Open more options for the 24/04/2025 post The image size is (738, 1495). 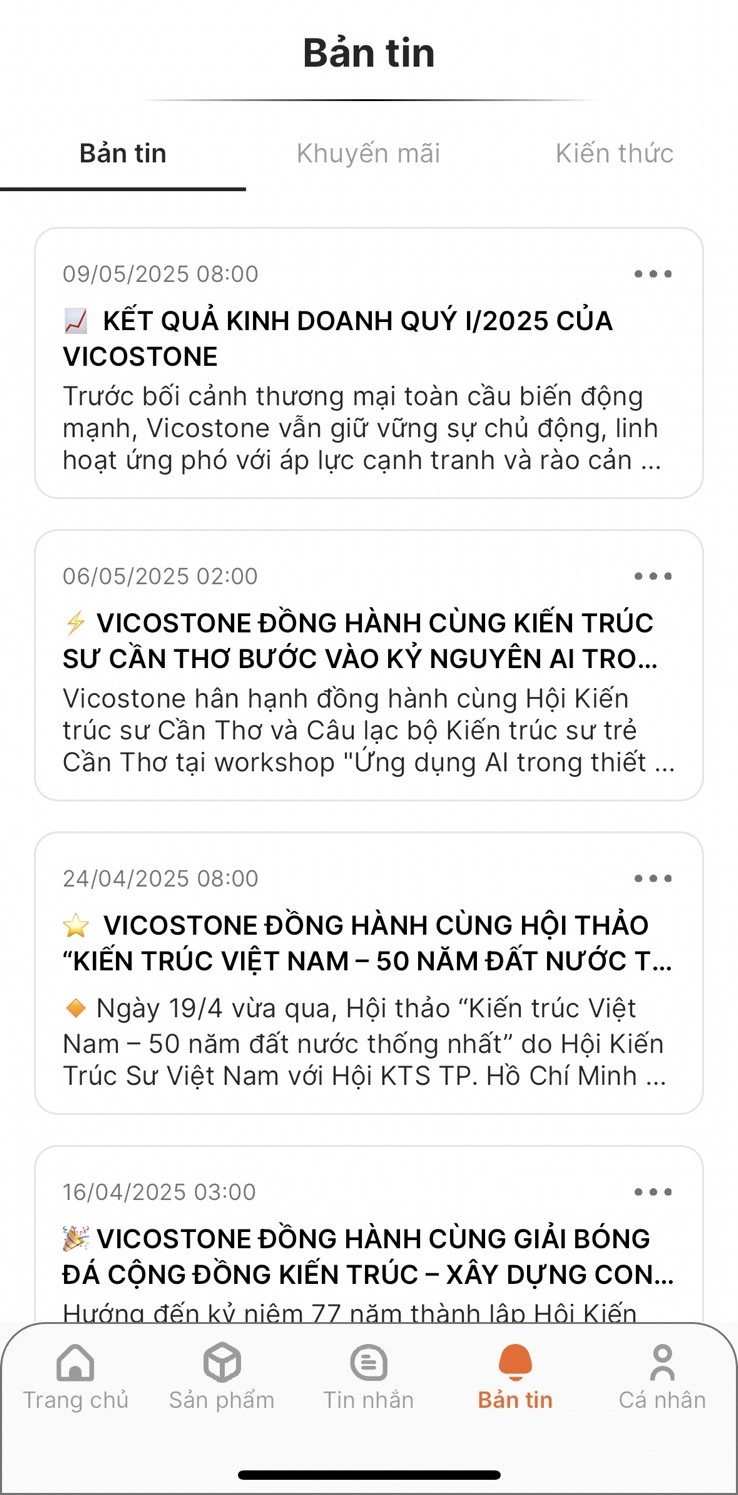653,878
